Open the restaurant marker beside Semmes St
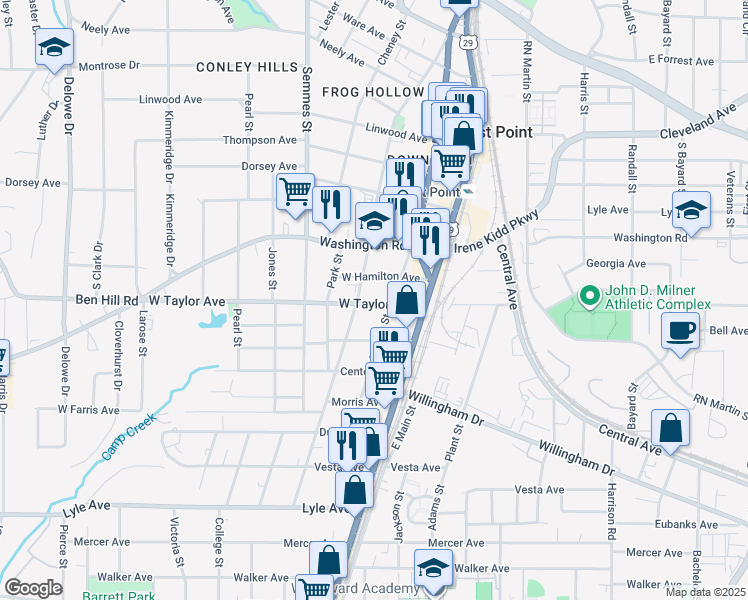The image size is (748, 600). 331,203
